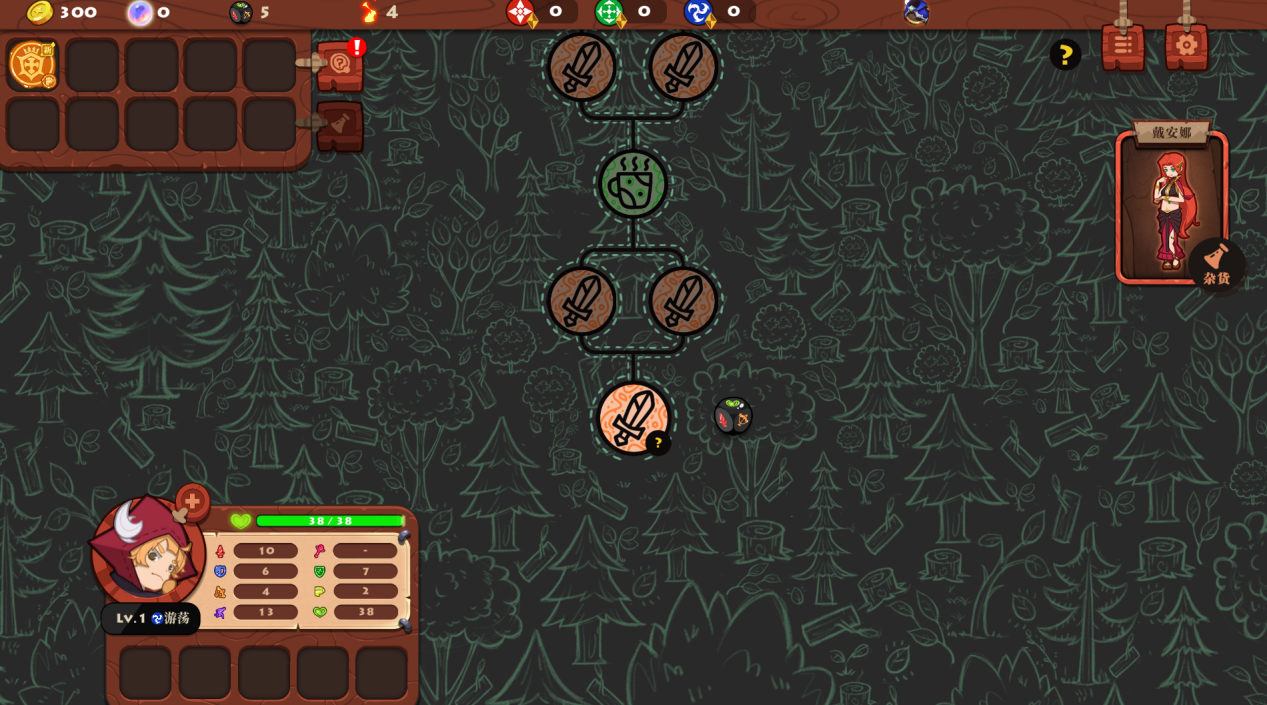Select the gold badge item in the inventory
The width and height of the screenshot is (1267, 705).
[x=32, y=65]
